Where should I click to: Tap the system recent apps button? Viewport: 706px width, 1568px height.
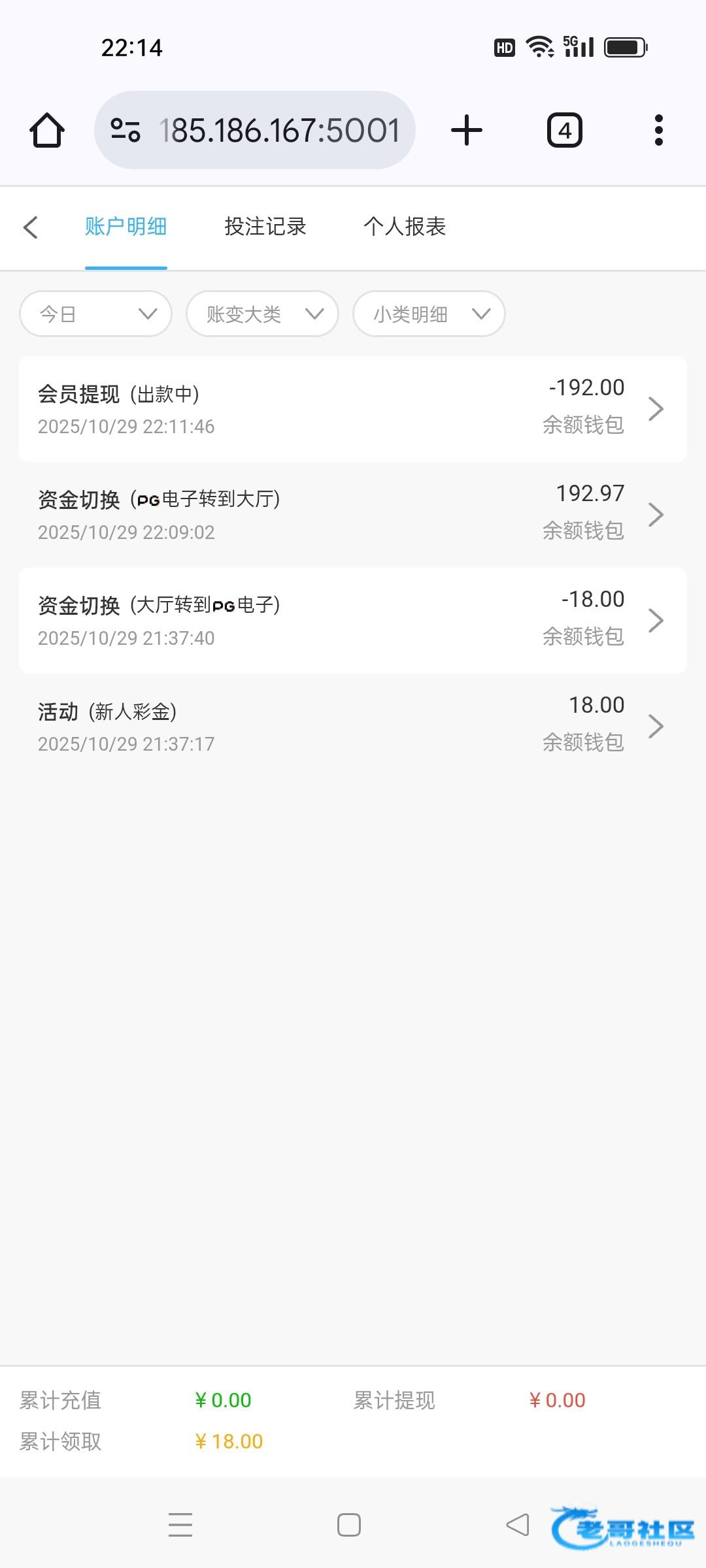[x=180, y=1525]
